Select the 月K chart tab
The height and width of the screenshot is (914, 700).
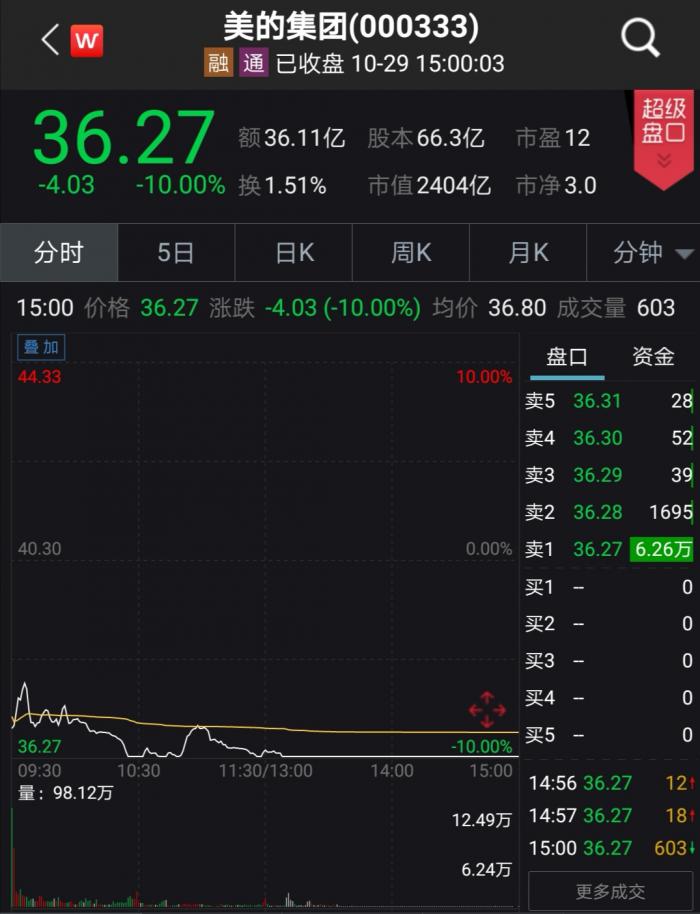pyautogui.click(x=528, y=253)
